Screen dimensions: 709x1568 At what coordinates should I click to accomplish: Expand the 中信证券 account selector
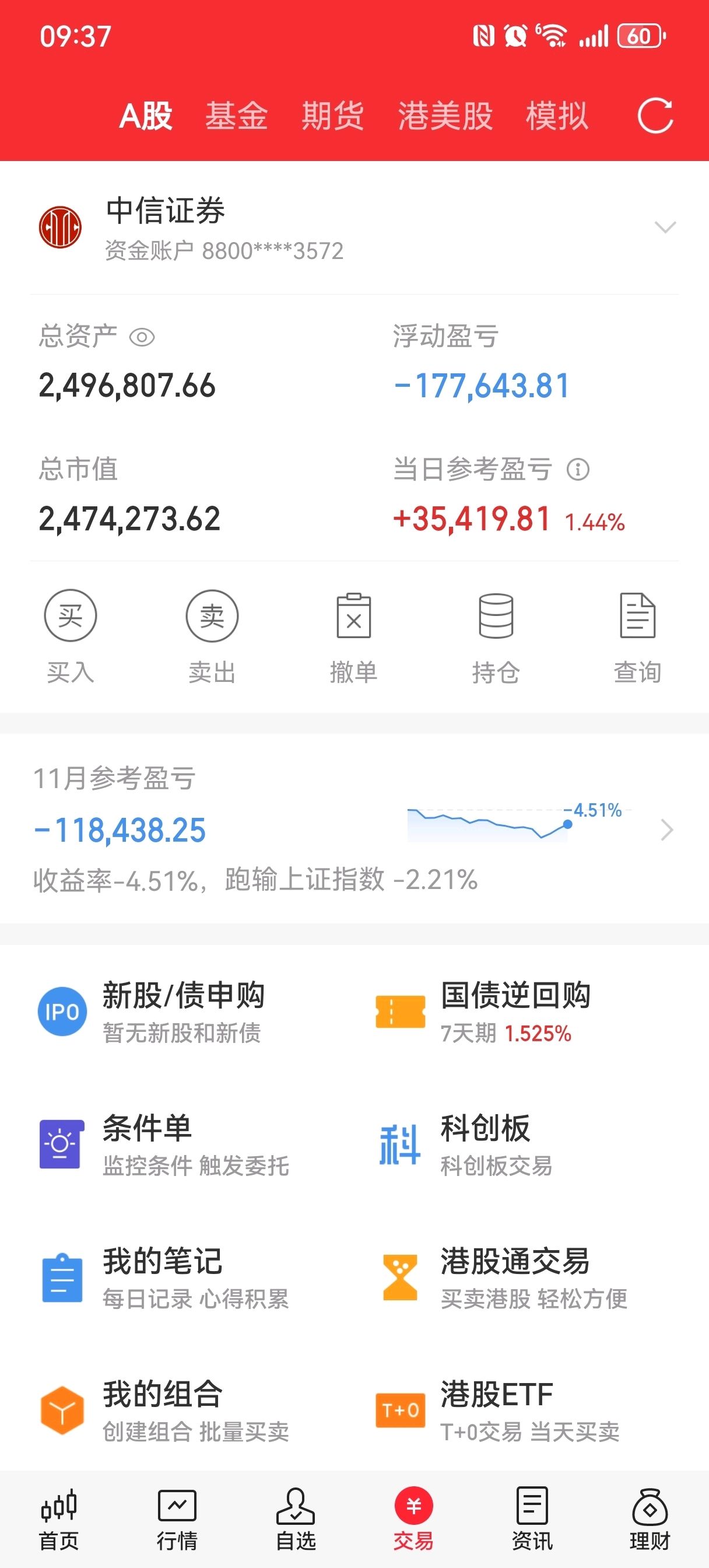tap(665, 228)
